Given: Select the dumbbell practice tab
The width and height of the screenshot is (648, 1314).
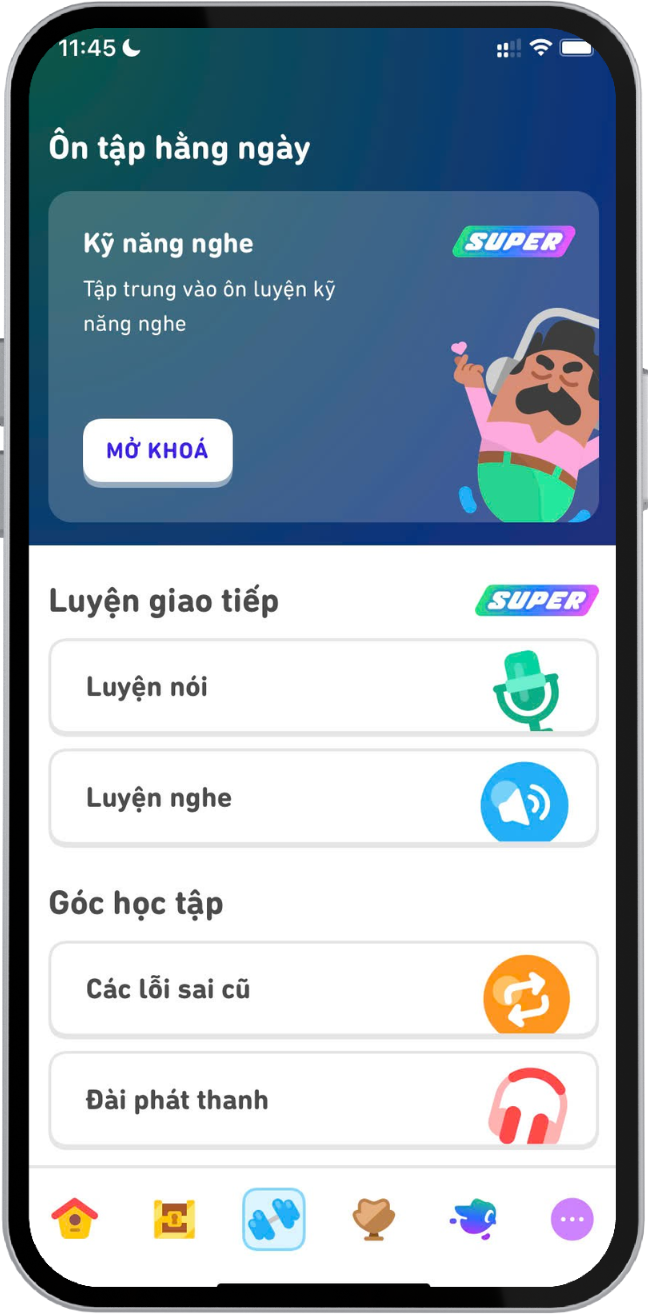Looking at the screenshot, I should (x=273, y=1219).
